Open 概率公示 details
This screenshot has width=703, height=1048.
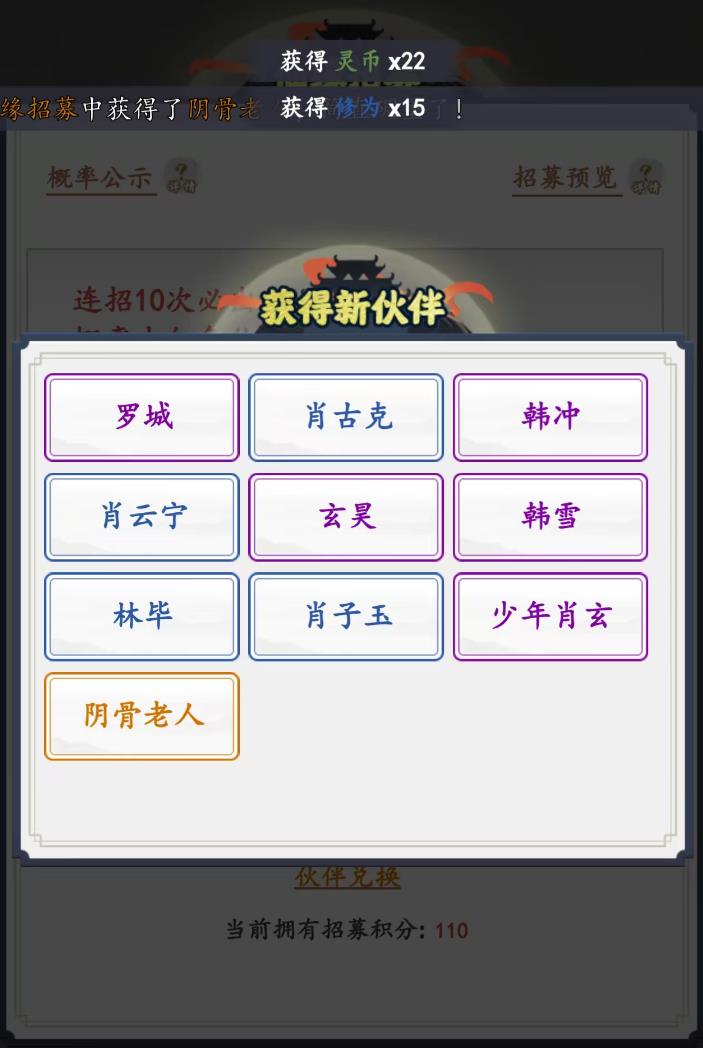tap(181, 177)
